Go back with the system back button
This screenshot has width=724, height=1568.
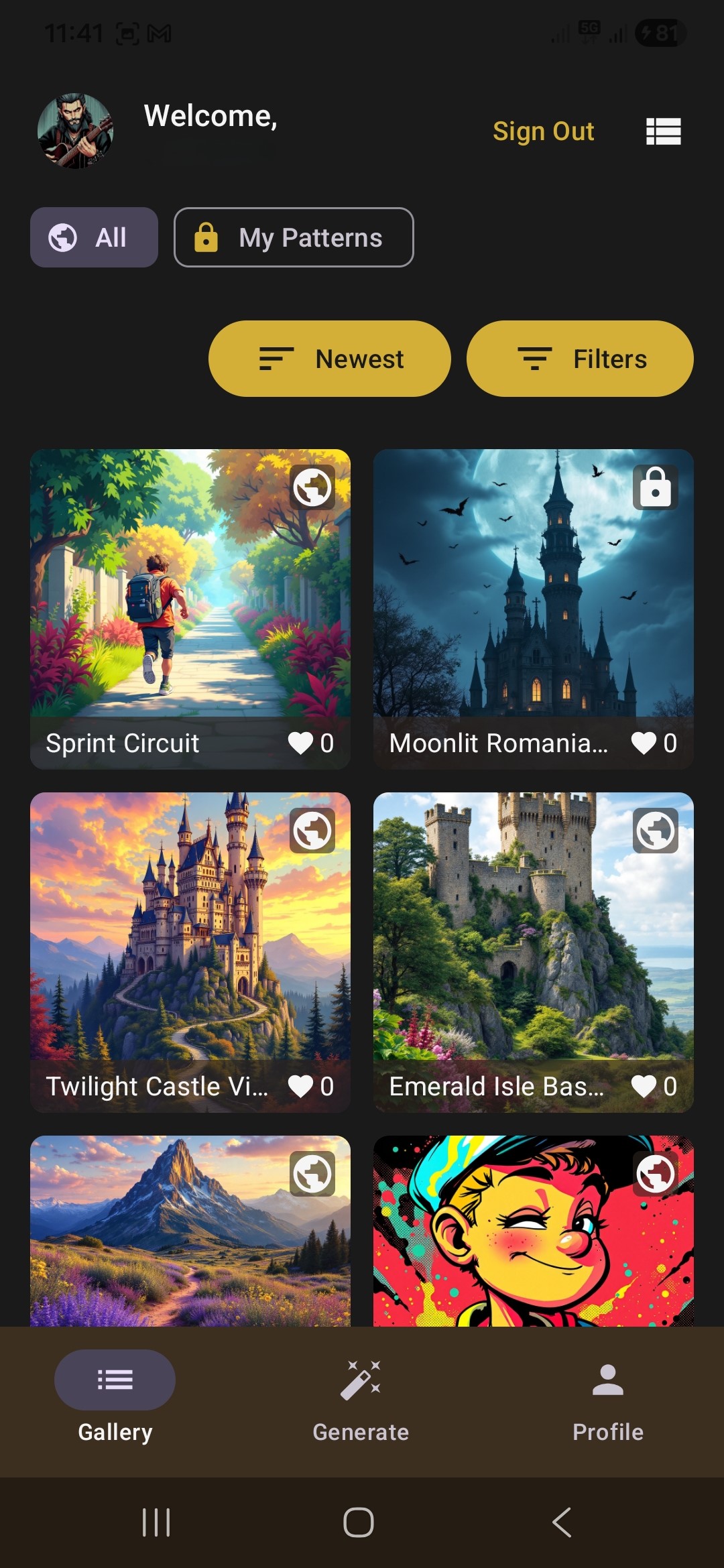click(562, 1522)
